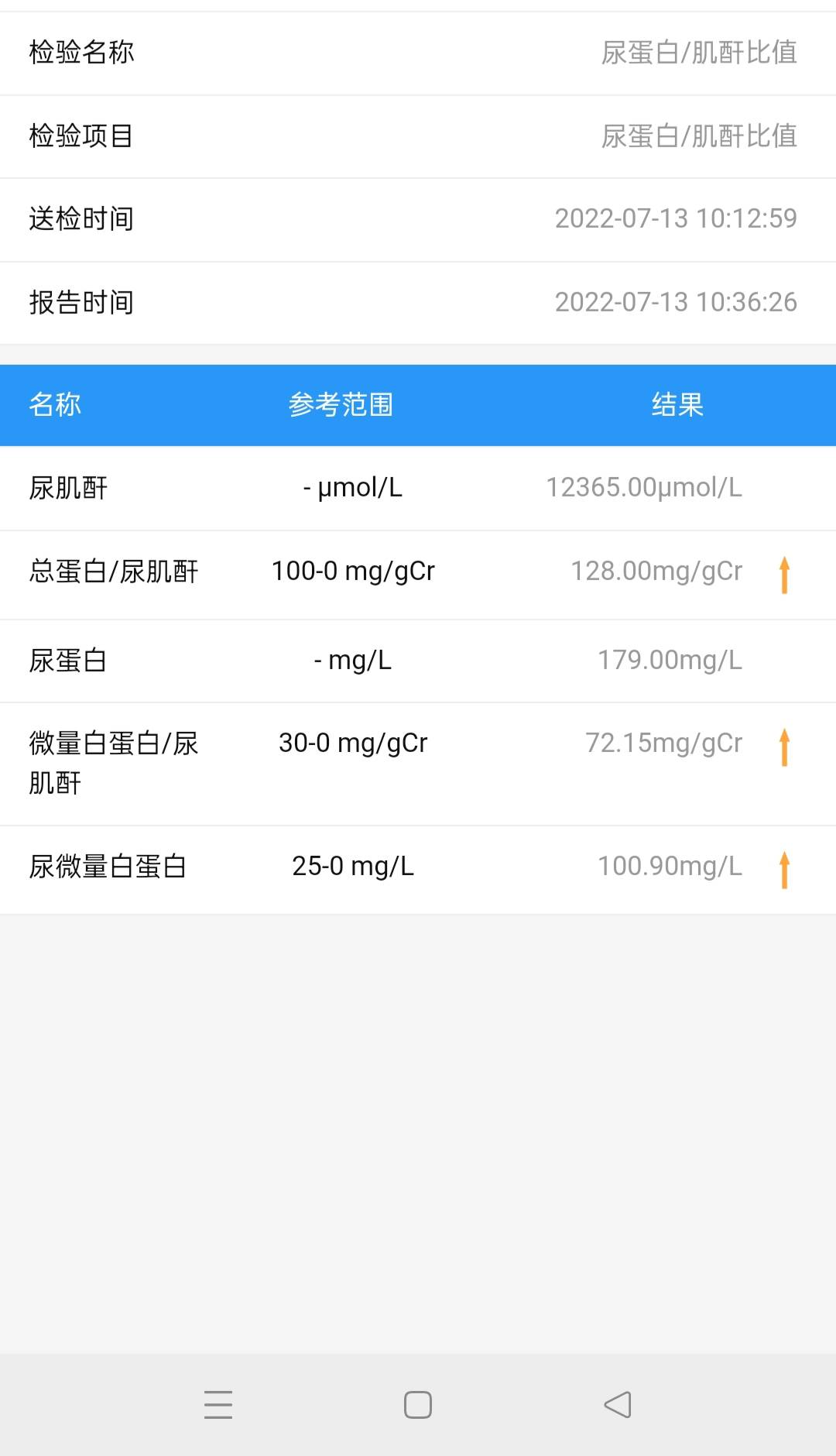Tap the 尿蛋白 result 179.00mg/L
The height and width of the screenshot is (1456, 836).
672,661
